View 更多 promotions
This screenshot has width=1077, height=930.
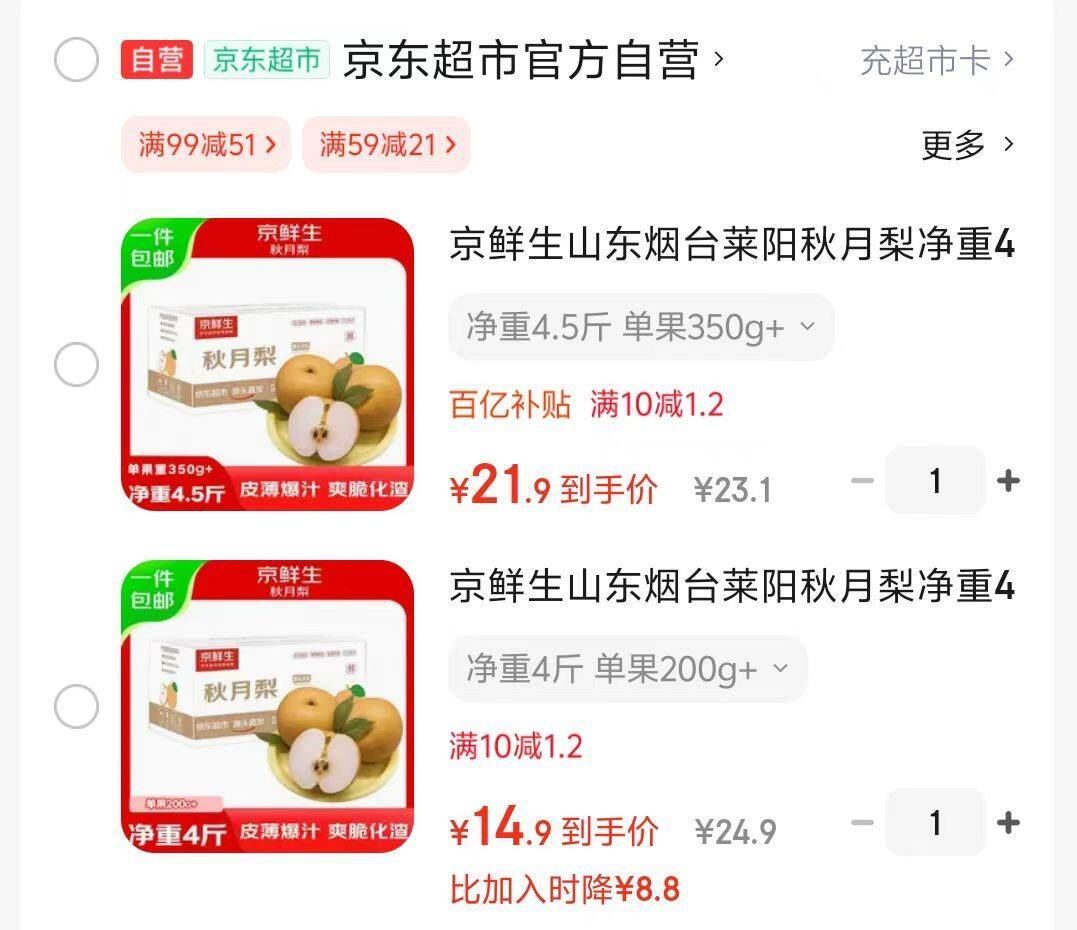tap(967, 146)
